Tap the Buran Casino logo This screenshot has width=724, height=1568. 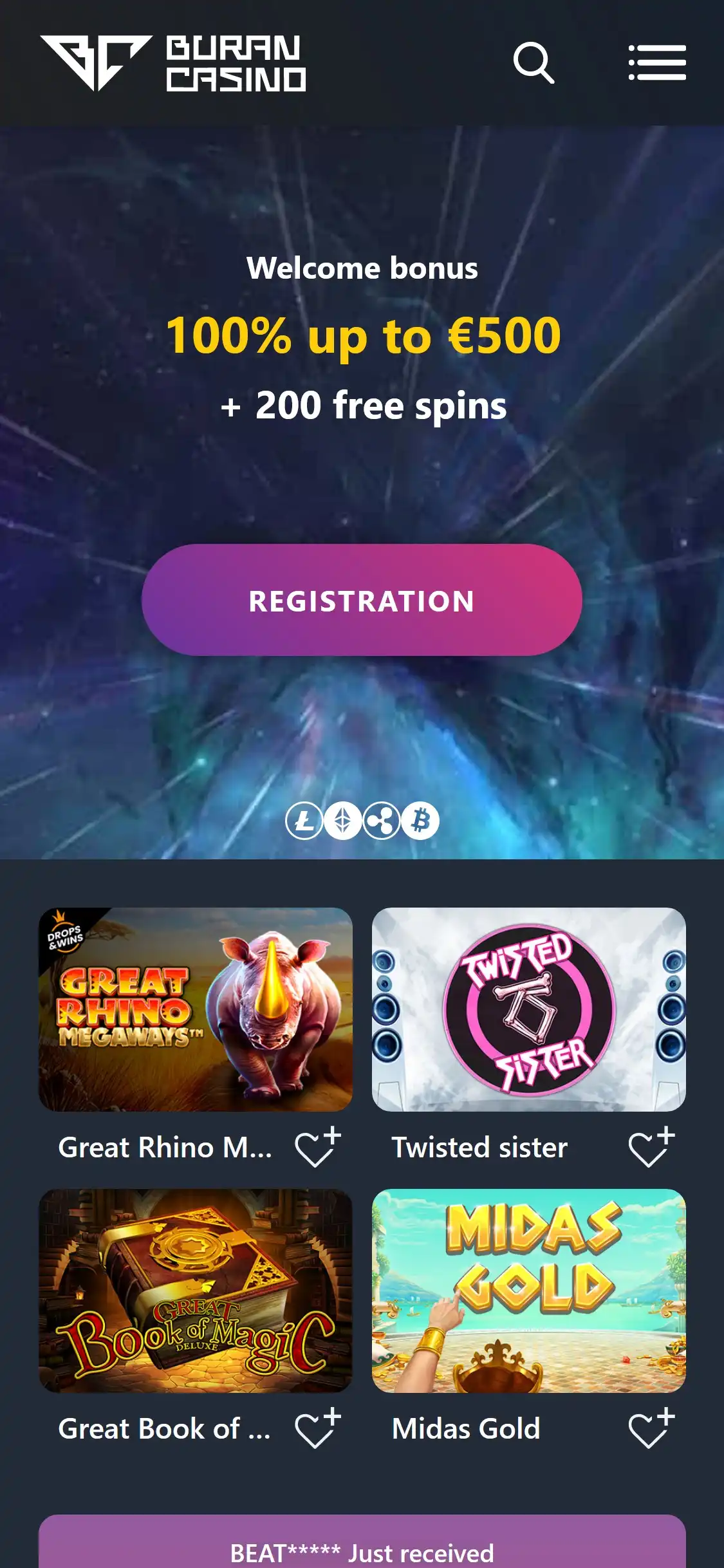click(x=172, y=63)
